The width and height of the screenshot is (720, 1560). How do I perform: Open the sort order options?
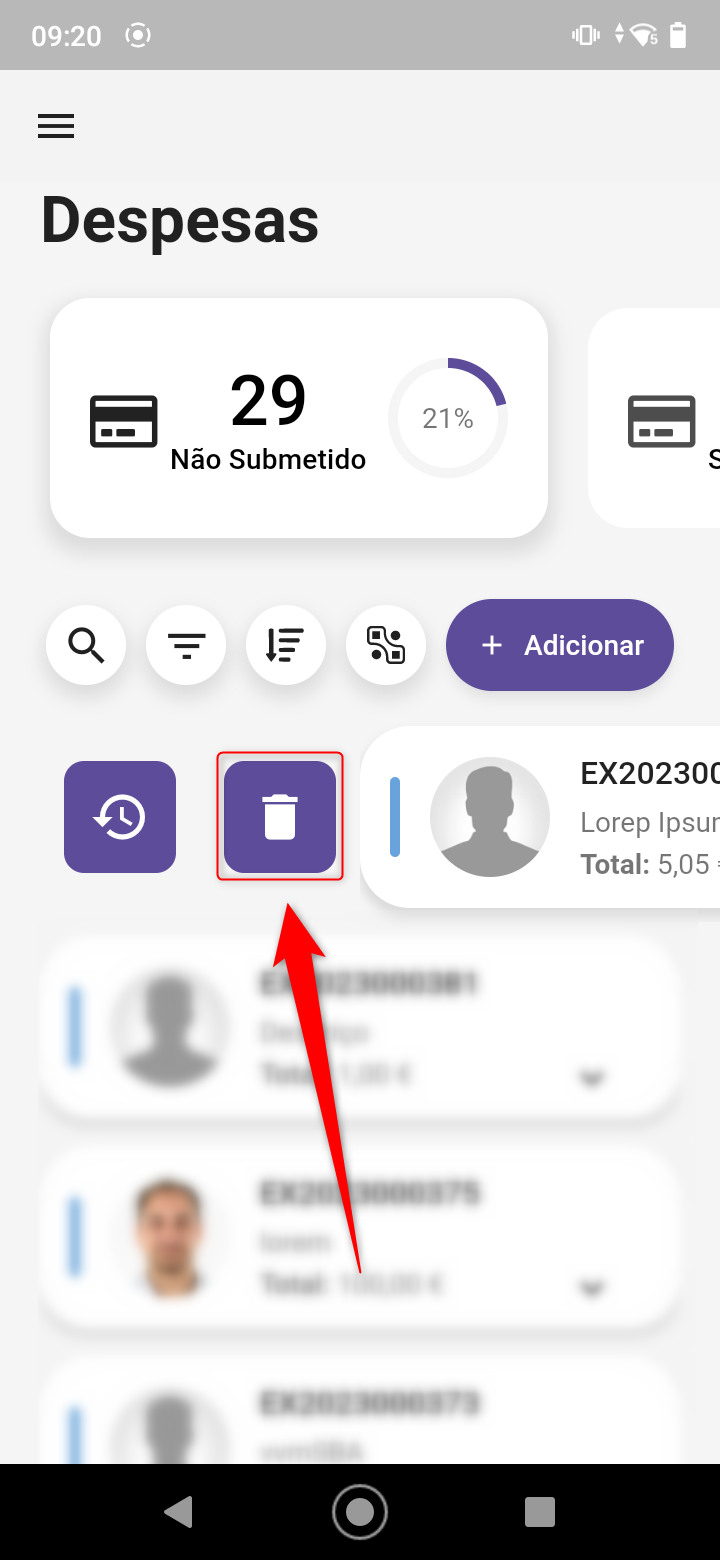[x=286, y=645]
